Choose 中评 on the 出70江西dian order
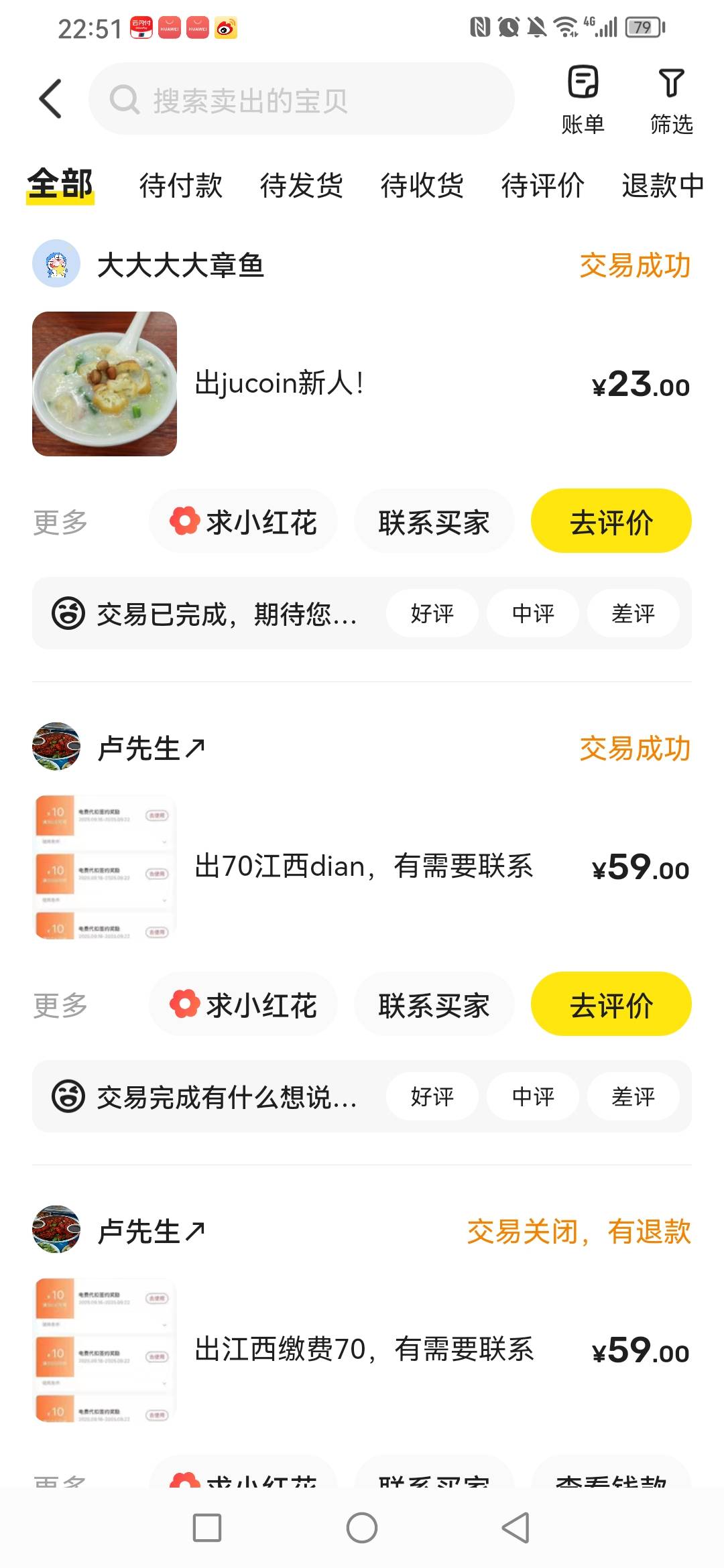 [533, 1096]
